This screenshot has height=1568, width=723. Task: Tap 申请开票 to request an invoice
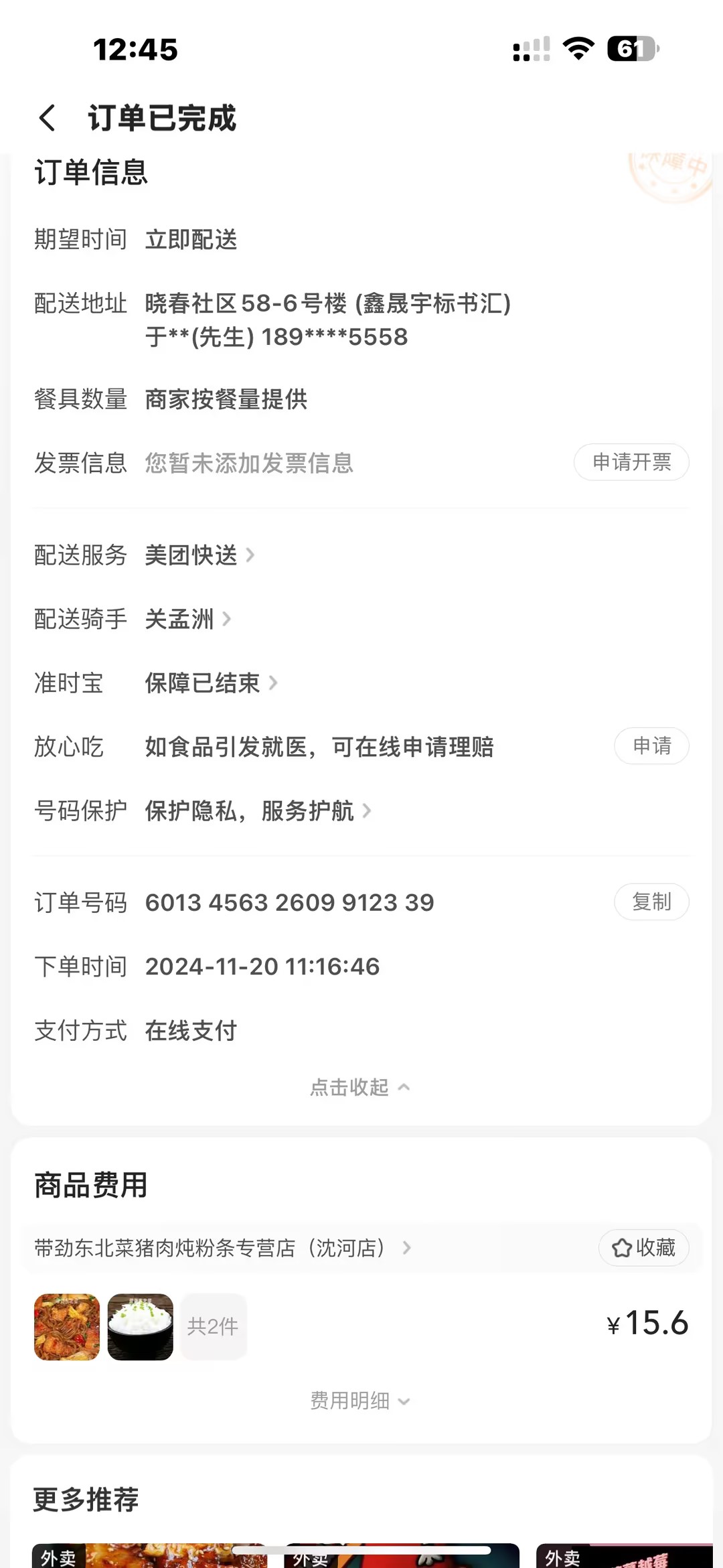click(631, 462)
